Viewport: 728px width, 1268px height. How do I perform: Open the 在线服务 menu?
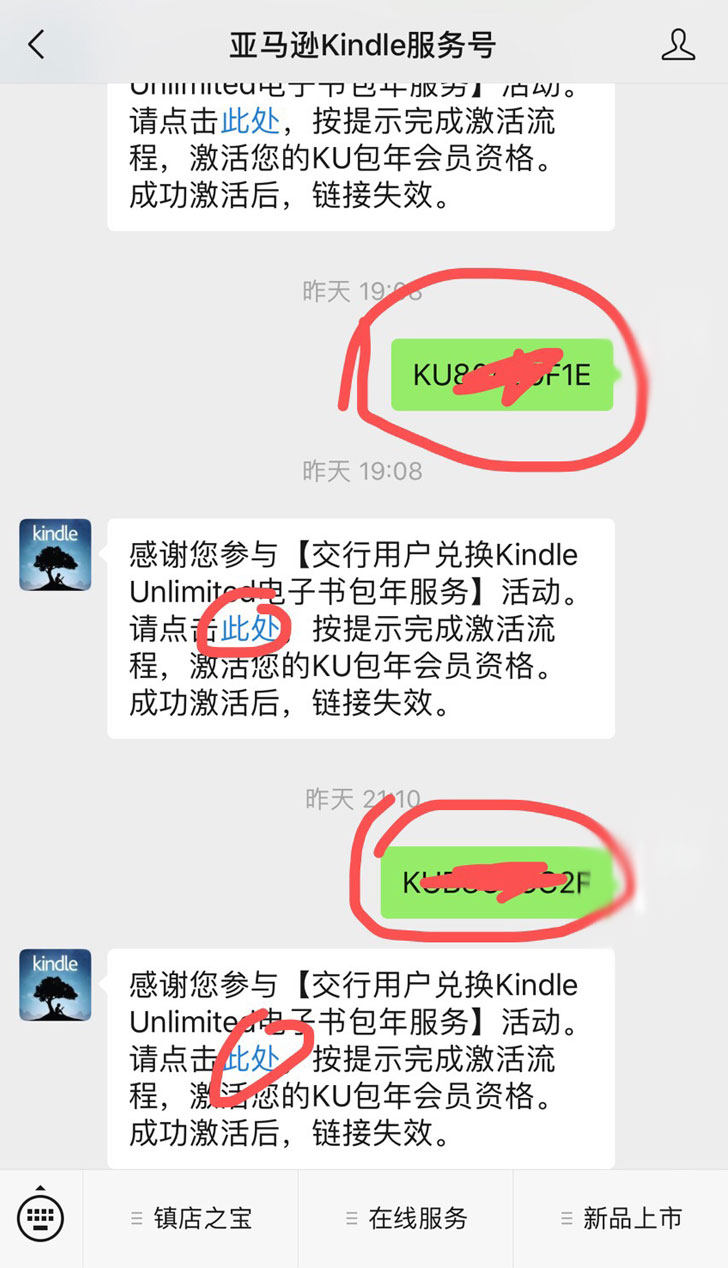tap(406, 1218)
